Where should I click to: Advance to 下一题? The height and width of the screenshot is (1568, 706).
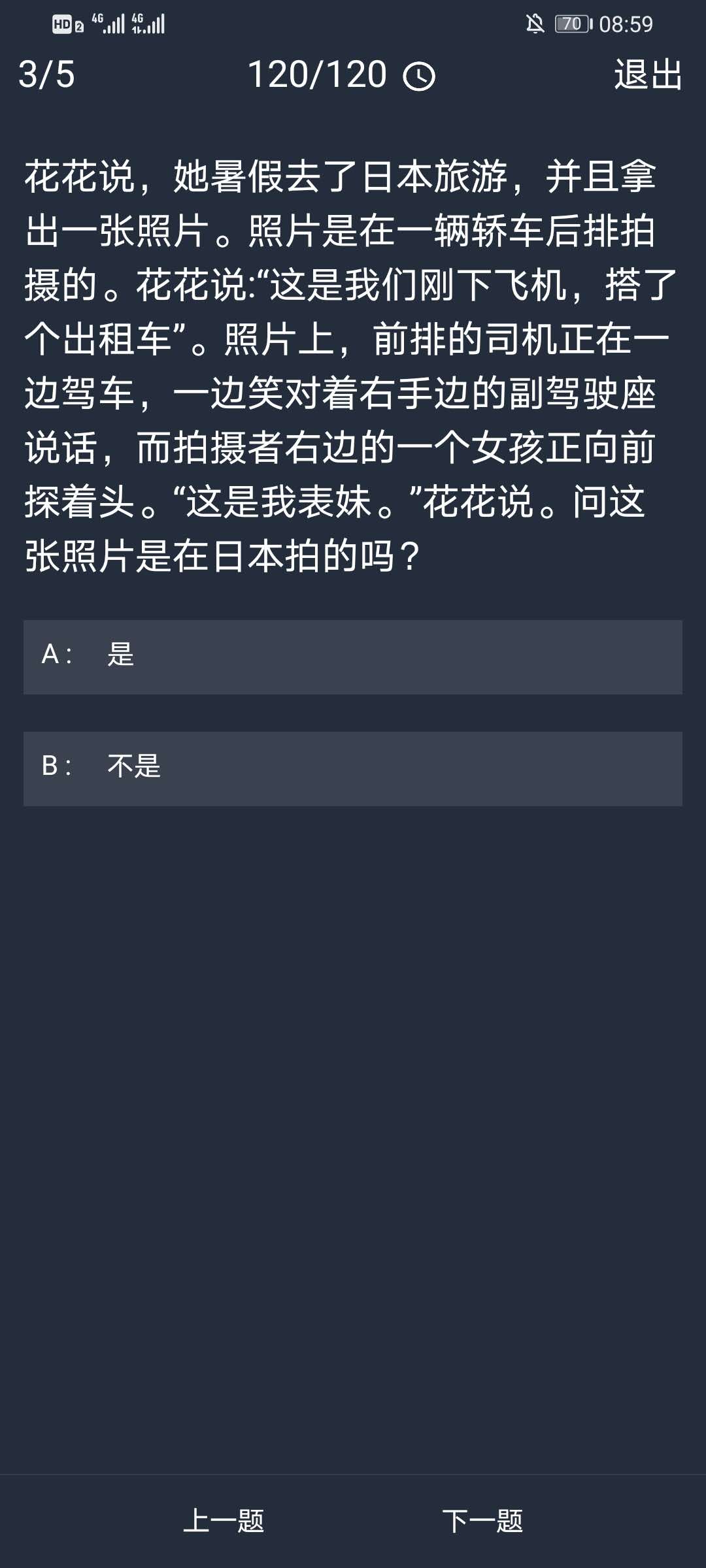(x=482, y=1521)
